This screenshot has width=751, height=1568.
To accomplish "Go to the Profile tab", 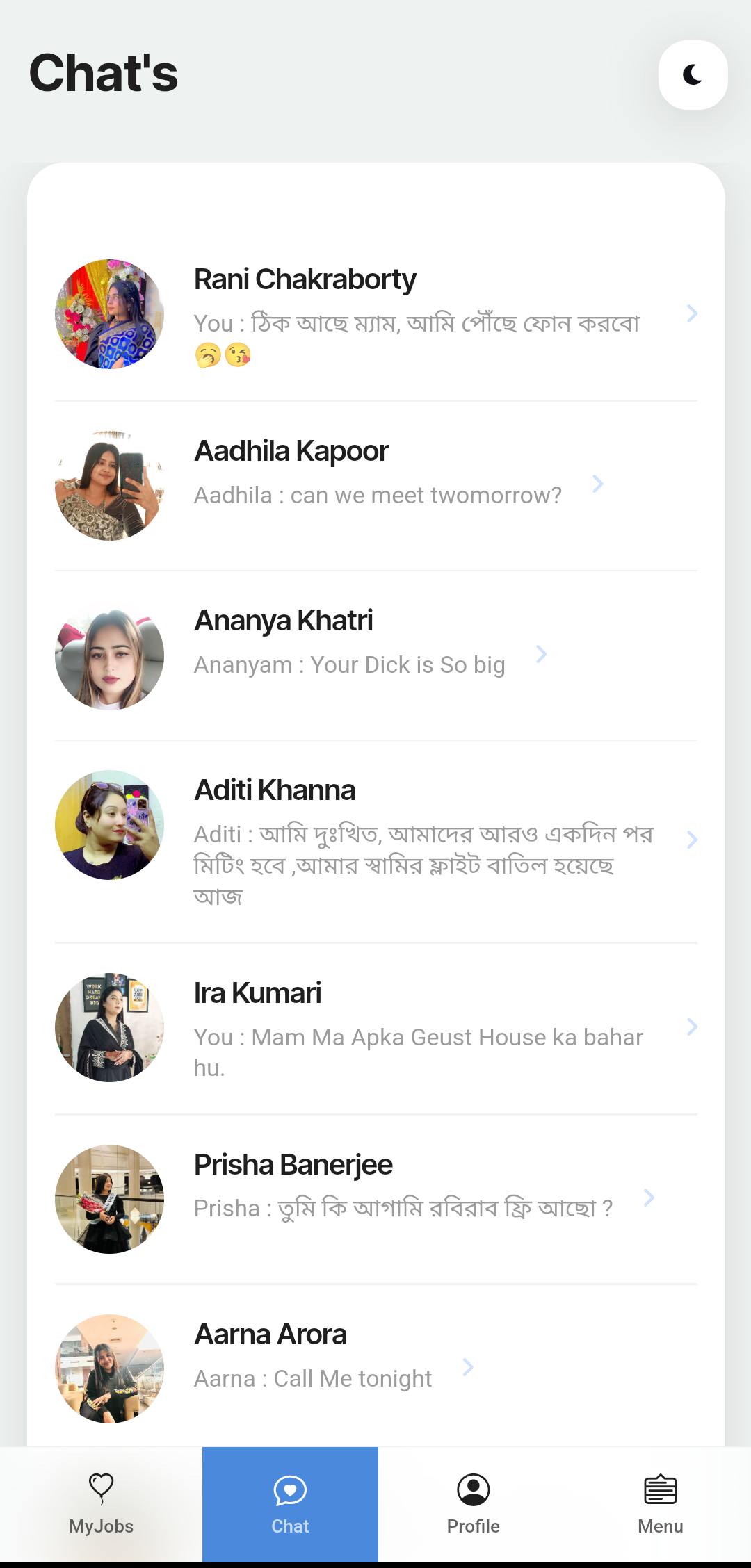I will pos(473,1504).
